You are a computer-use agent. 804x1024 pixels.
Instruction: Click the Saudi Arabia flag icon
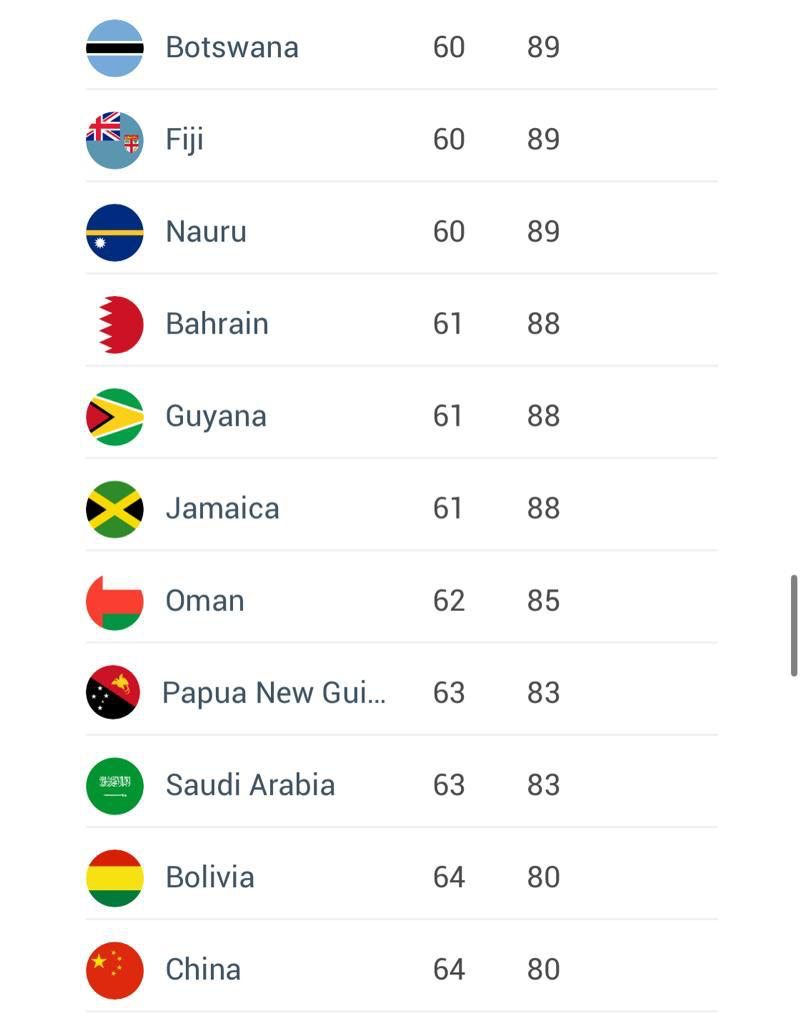(114, 785)
